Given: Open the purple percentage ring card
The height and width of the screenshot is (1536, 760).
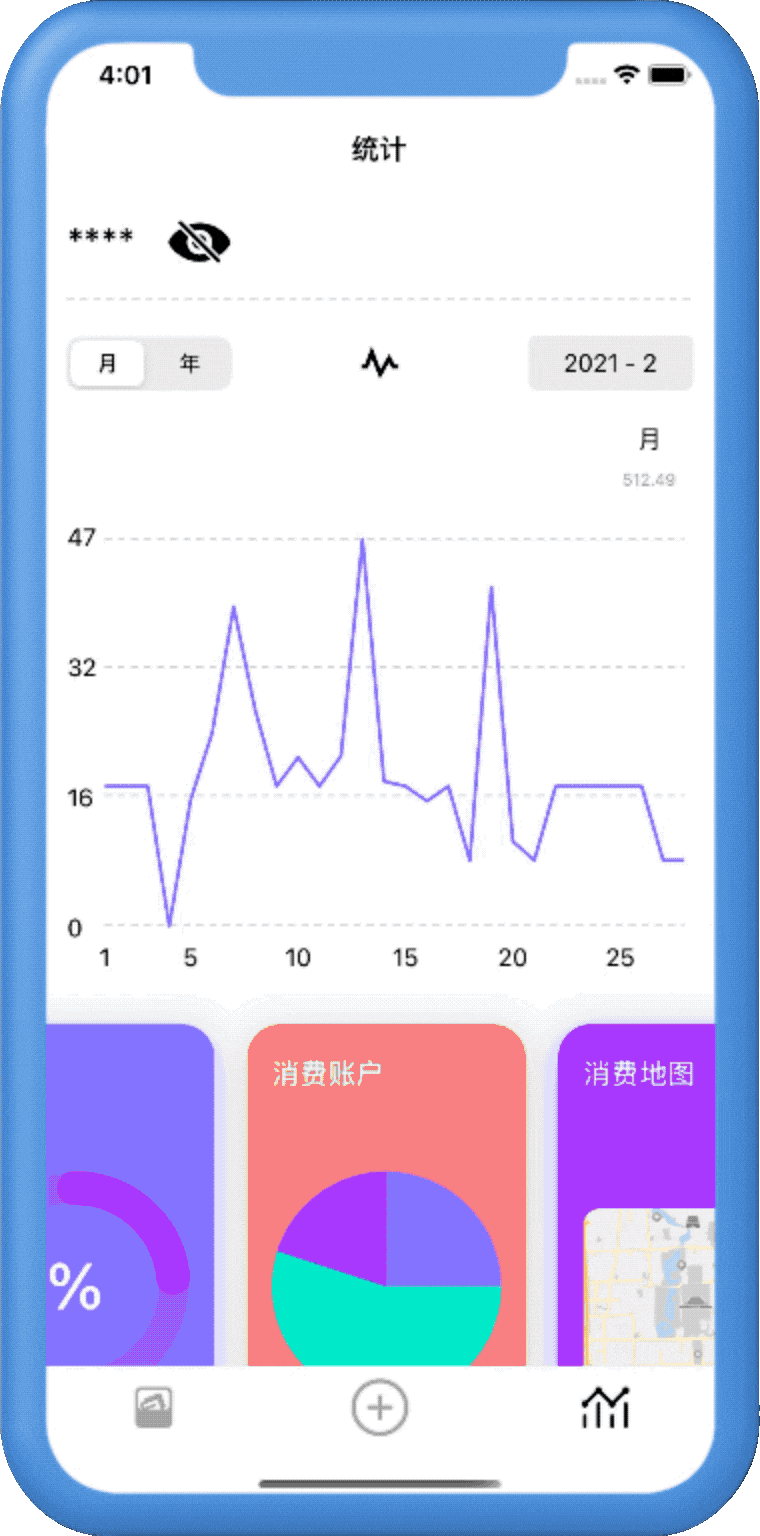Looking at the screenshot, I should pos(130,1195).
